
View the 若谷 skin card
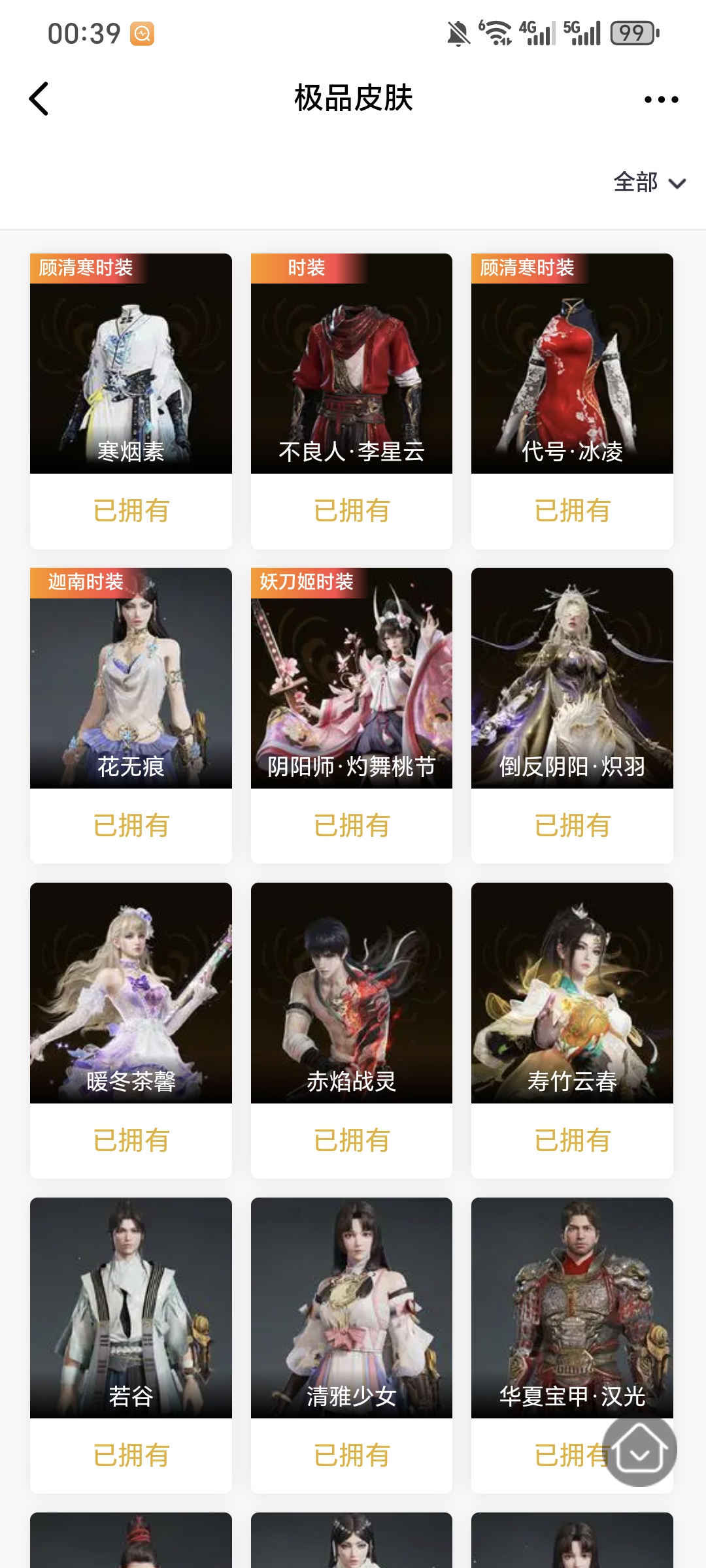tap(131, 1308)
